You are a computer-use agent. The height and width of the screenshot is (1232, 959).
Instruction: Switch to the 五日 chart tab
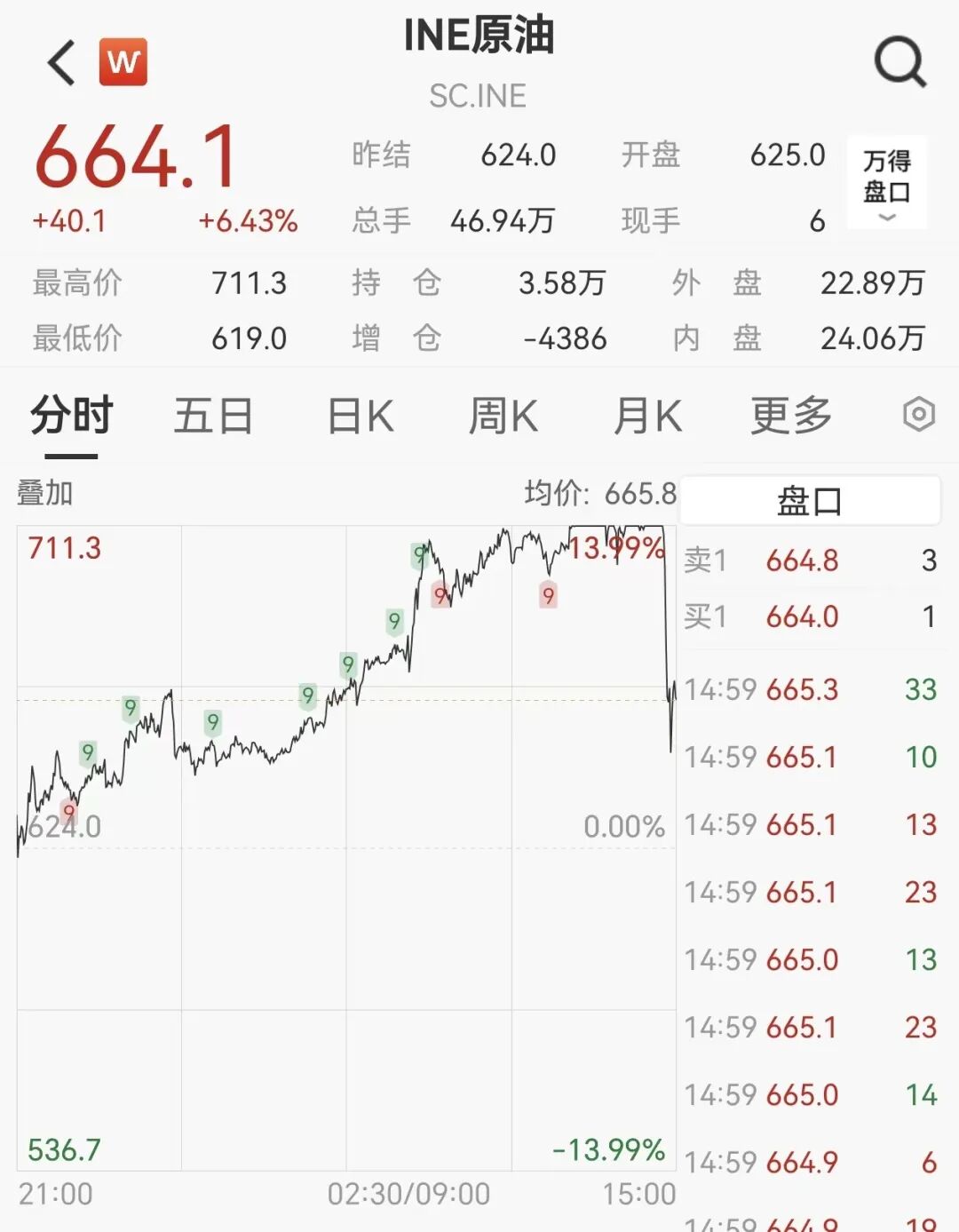[x=213, y=416]
